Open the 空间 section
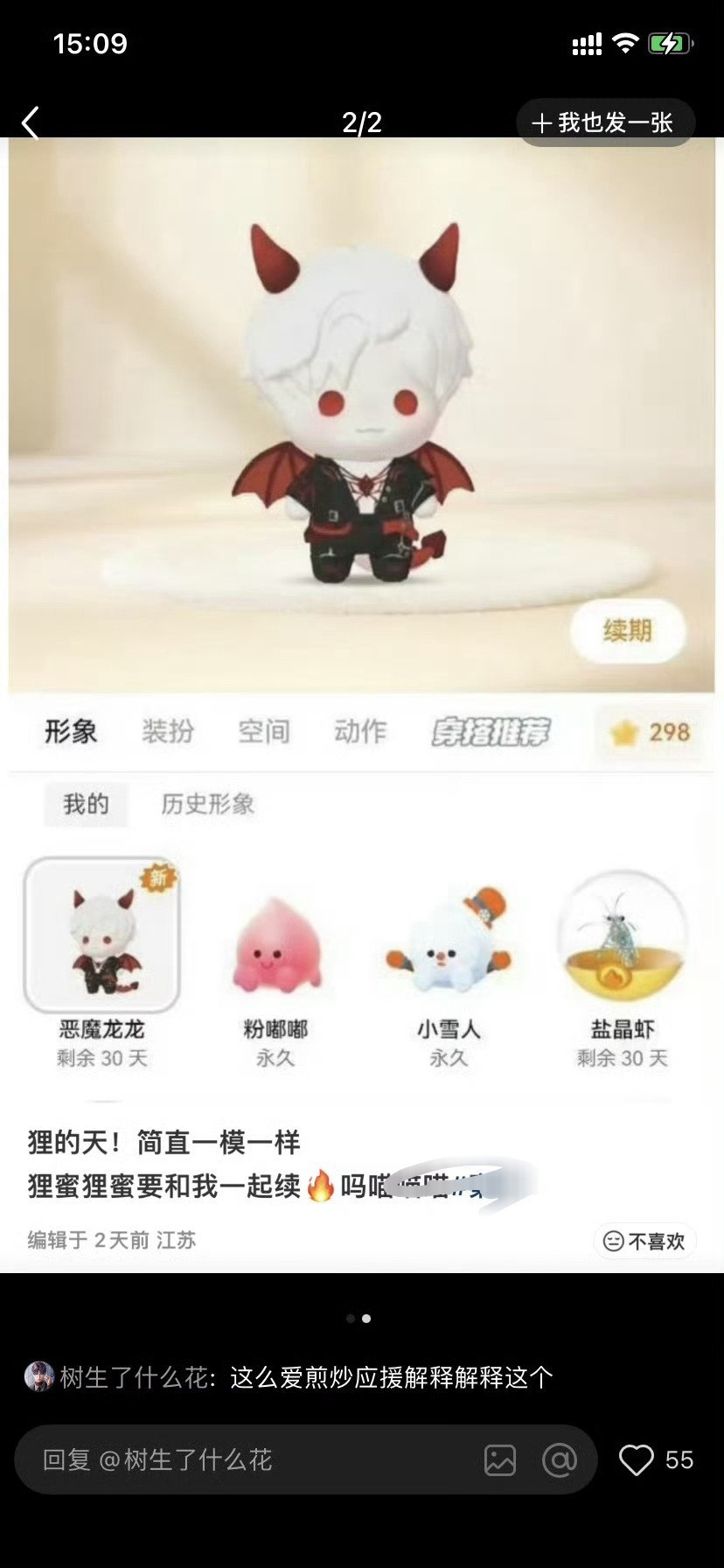Viewport: 724px width, 1568px height. pyautogui.click(x=264, y=733)
